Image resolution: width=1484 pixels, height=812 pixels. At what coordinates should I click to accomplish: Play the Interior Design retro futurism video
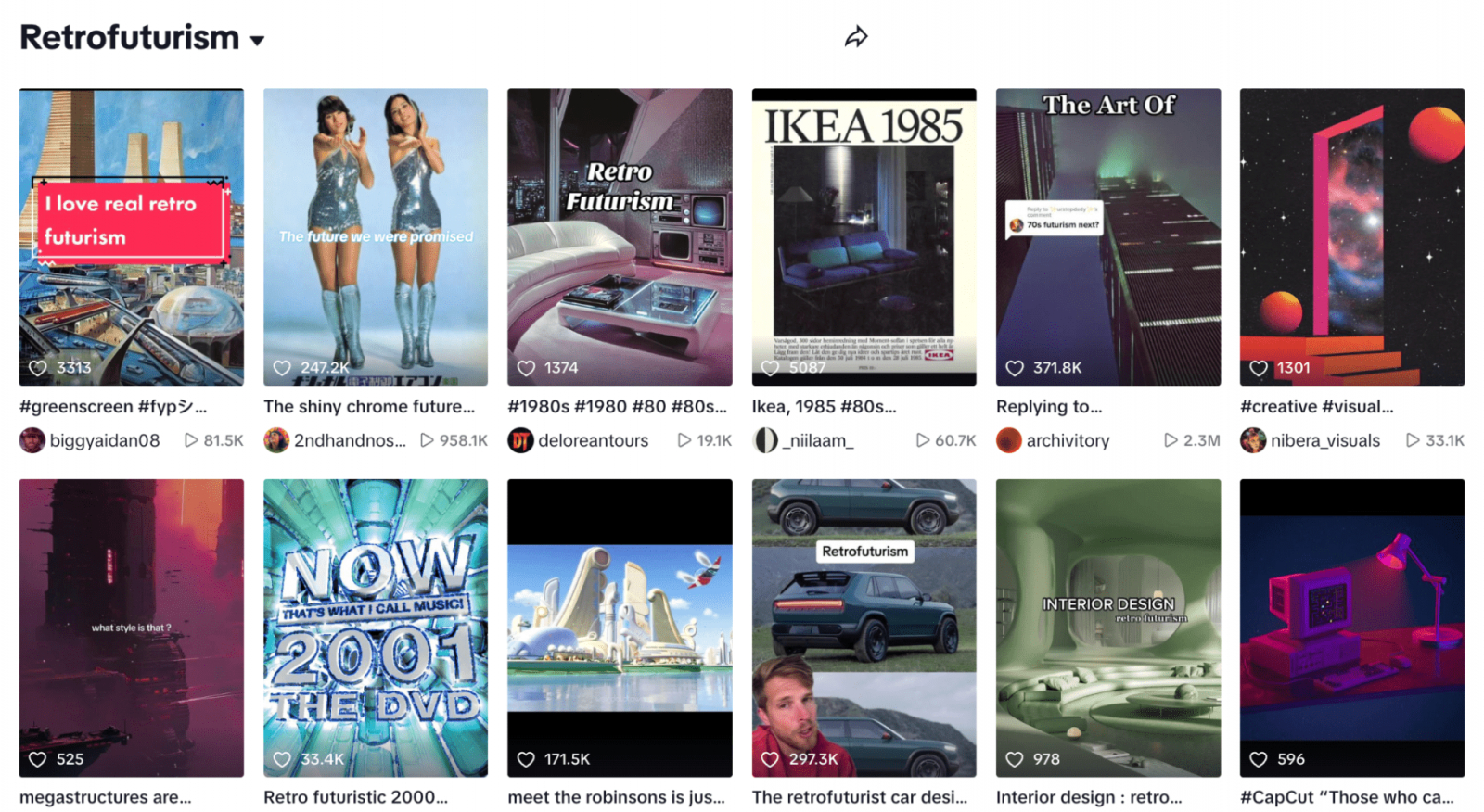1107,628
